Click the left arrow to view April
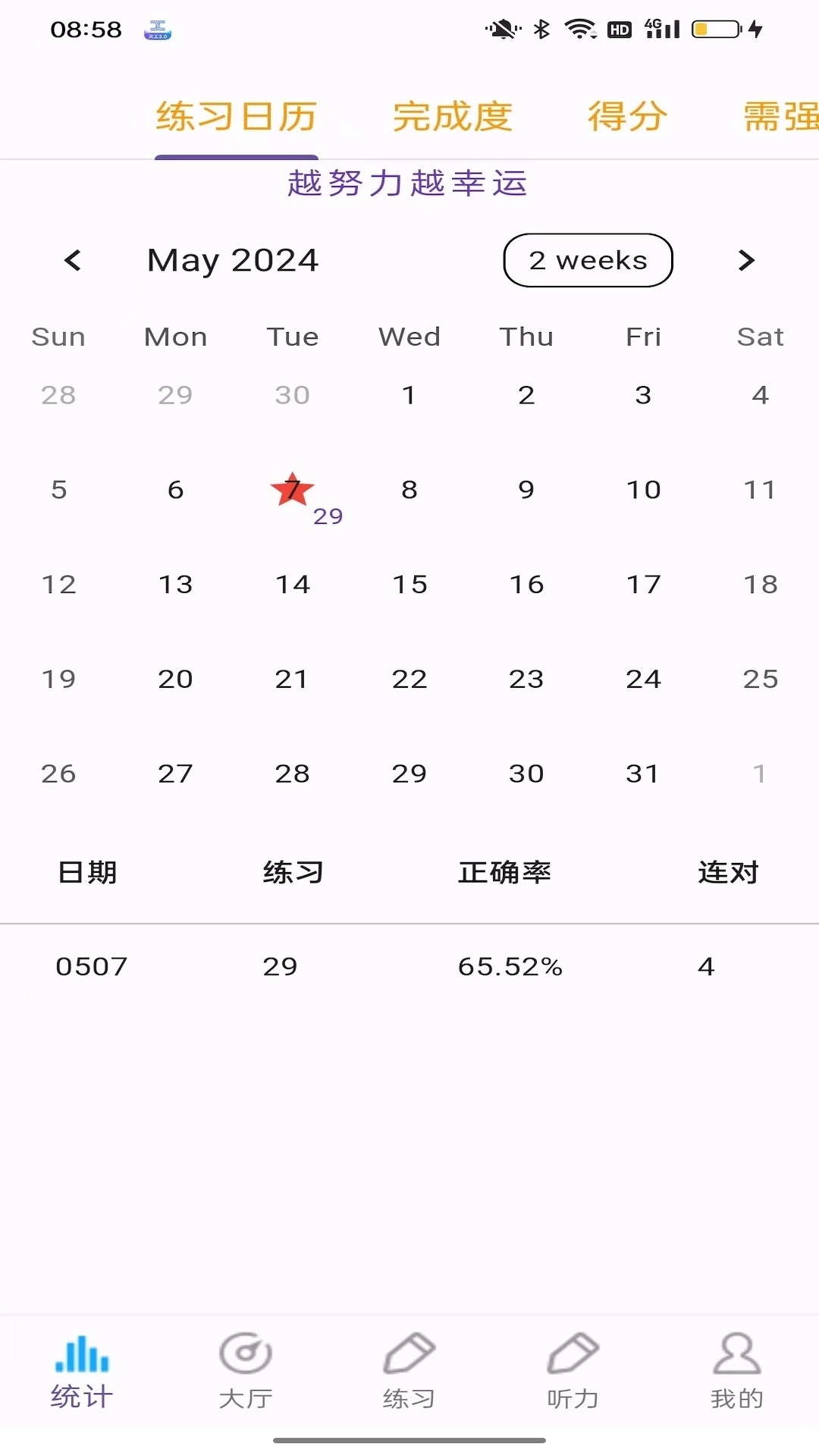Image resolution: width=819 pixels, height=1456 pixels. [73, 260]
